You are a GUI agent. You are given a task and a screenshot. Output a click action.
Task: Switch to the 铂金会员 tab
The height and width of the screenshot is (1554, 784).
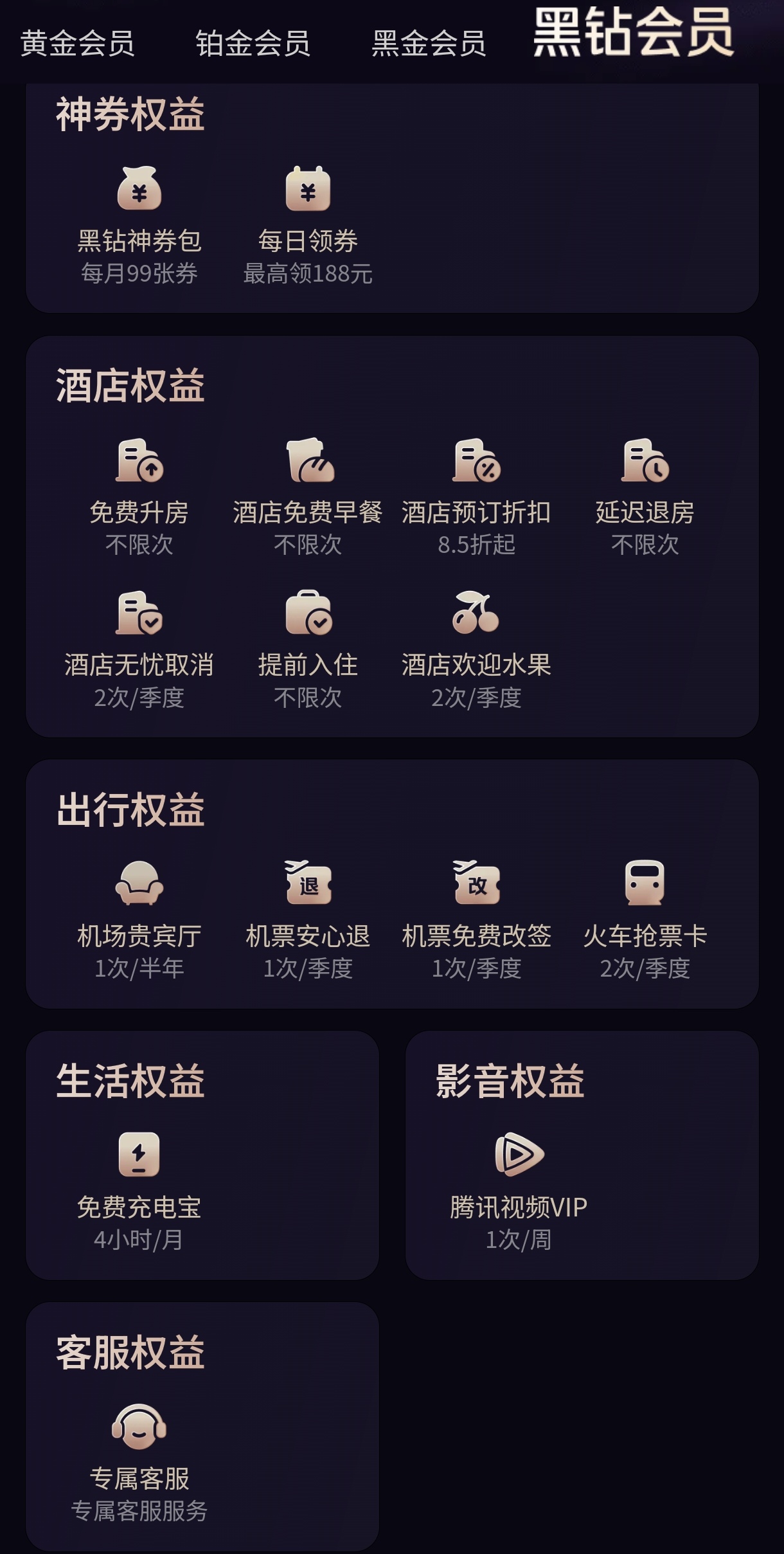pos(253,44)
